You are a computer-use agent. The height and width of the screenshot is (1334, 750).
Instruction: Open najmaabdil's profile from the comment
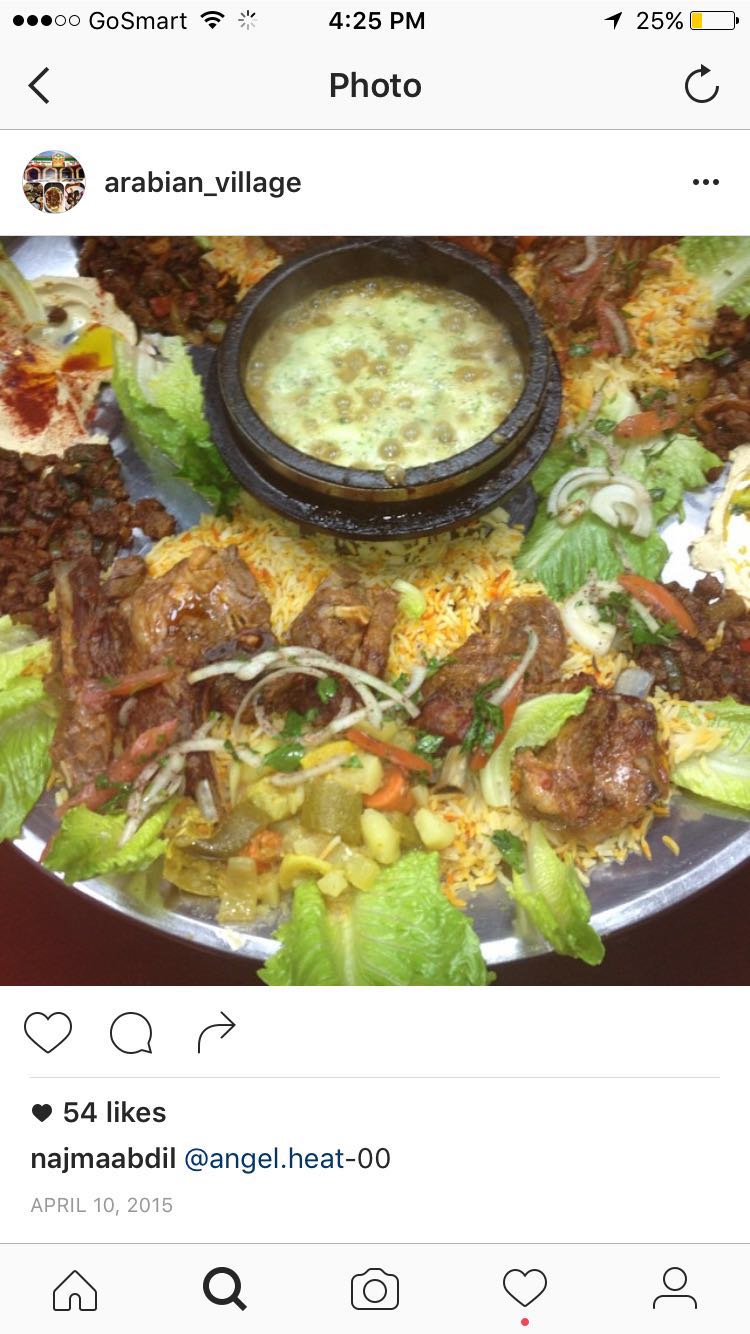click(x=103, y=1159)
